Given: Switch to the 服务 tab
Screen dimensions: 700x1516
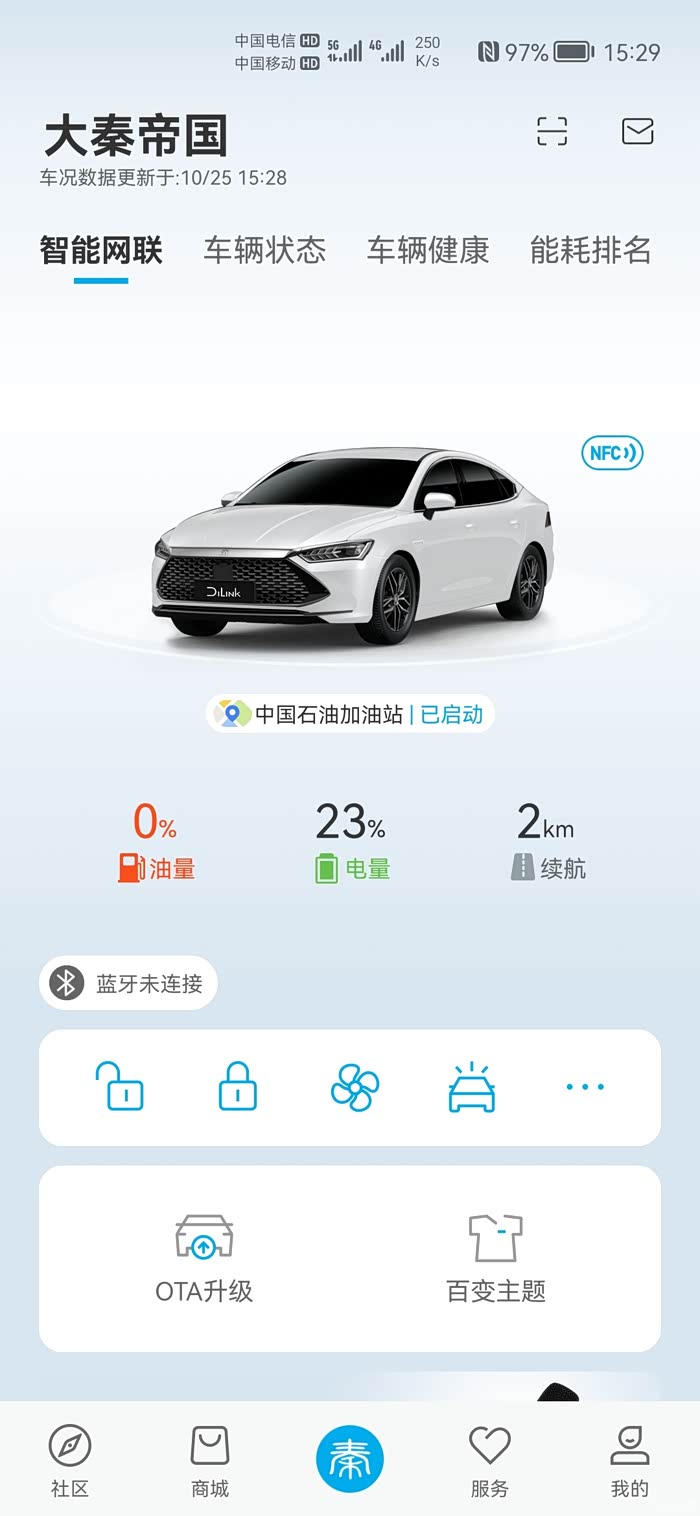Looking at the screenshot, I should coord(490,1461).
